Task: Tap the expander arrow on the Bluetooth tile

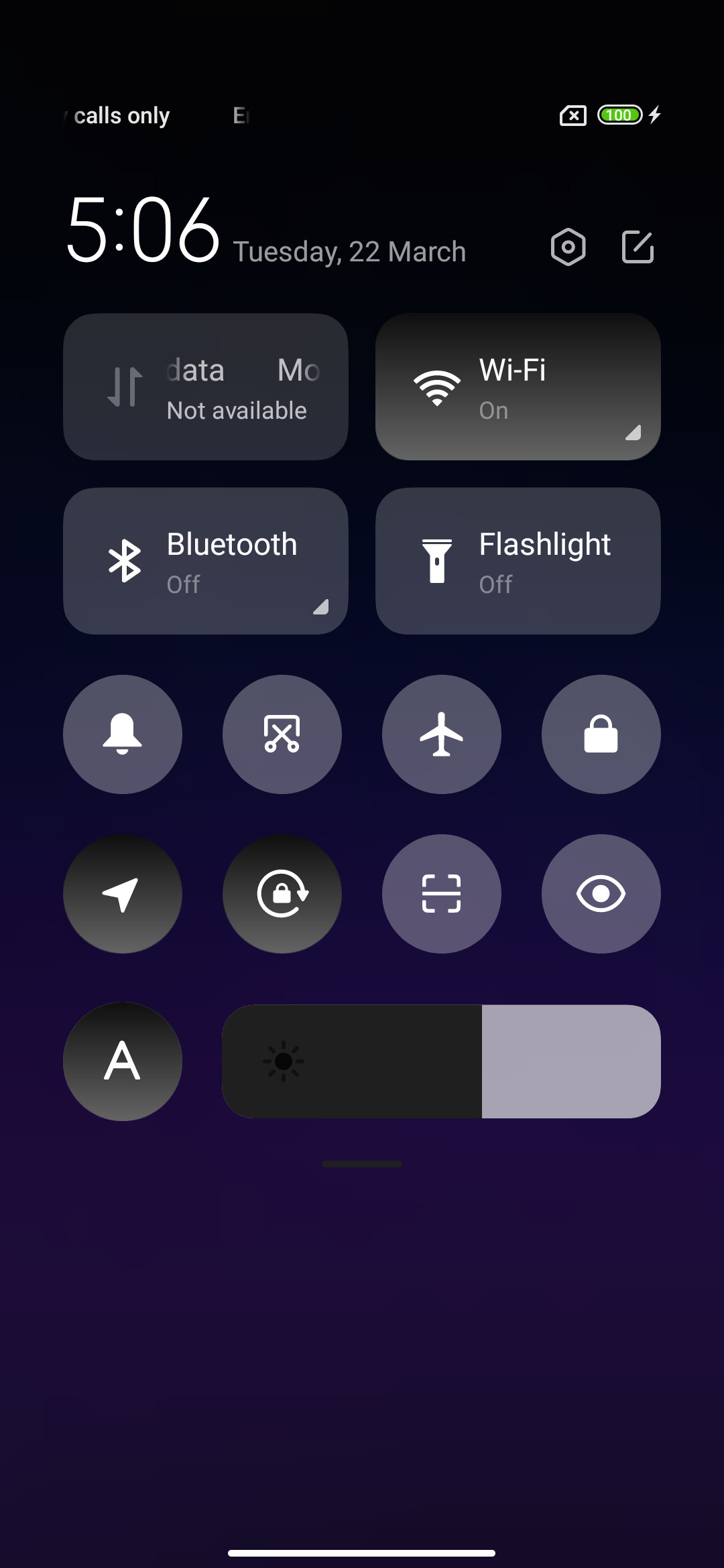Action: tap(321, 606)
